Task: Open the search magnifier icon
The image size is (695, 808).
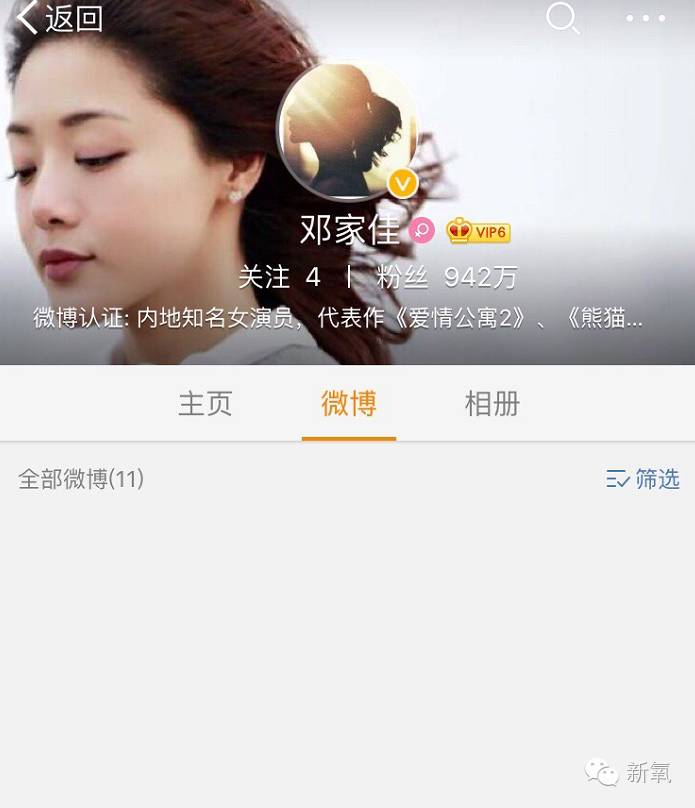Action: pyautogui.click(x=562, y=18)
